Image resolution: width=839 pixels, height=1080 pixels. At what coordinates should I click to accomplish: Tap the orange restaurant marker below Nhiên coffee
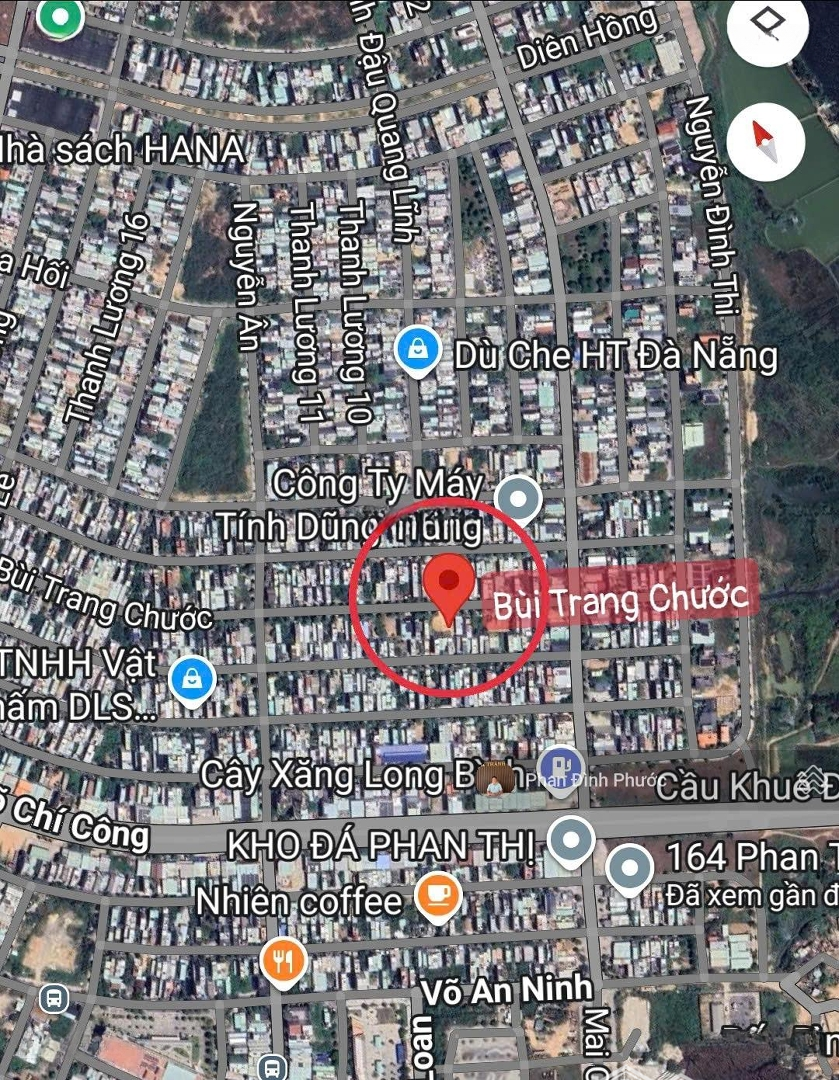[284, 960]
